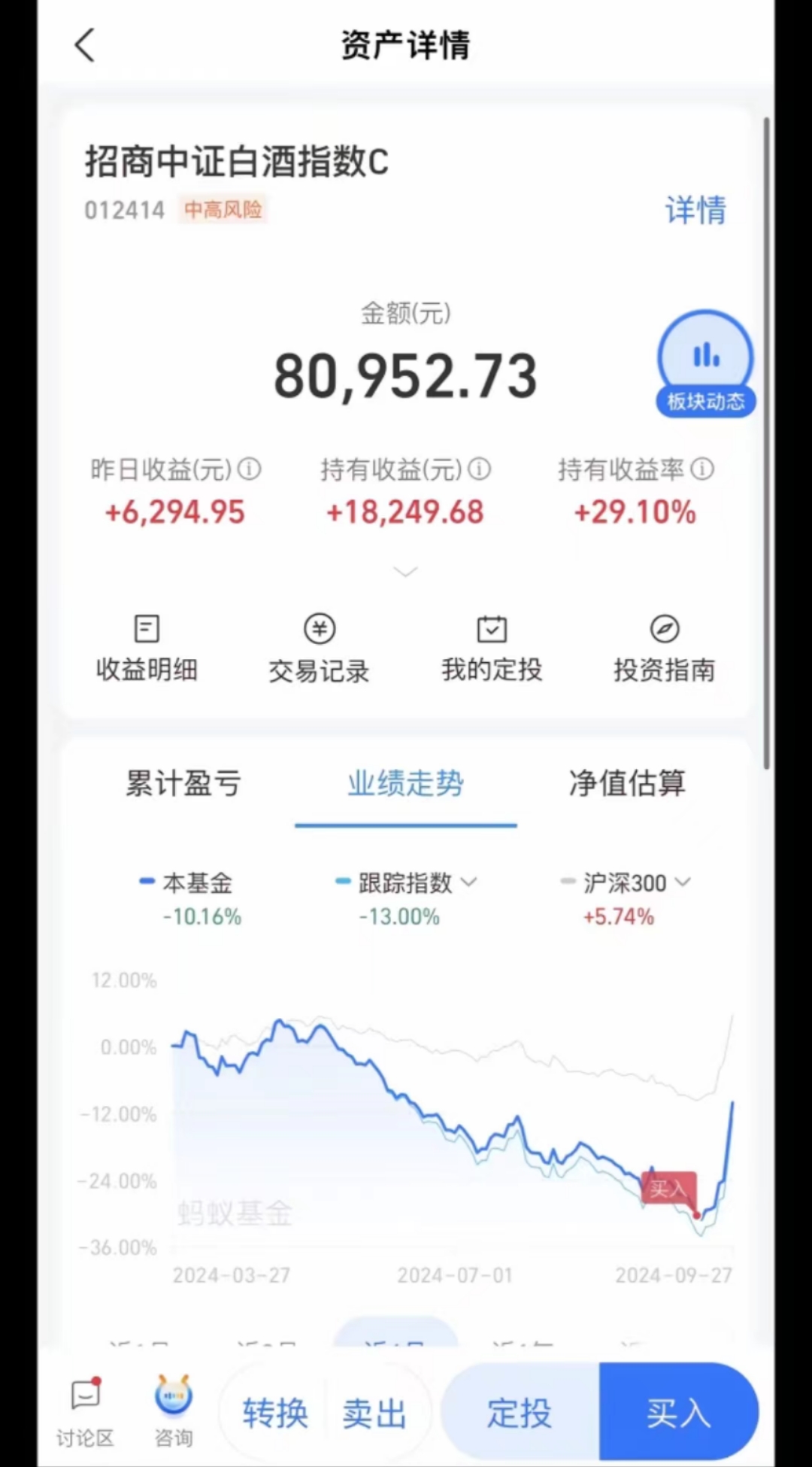Open the 投资指南 investment guide icon

(665, 647)
